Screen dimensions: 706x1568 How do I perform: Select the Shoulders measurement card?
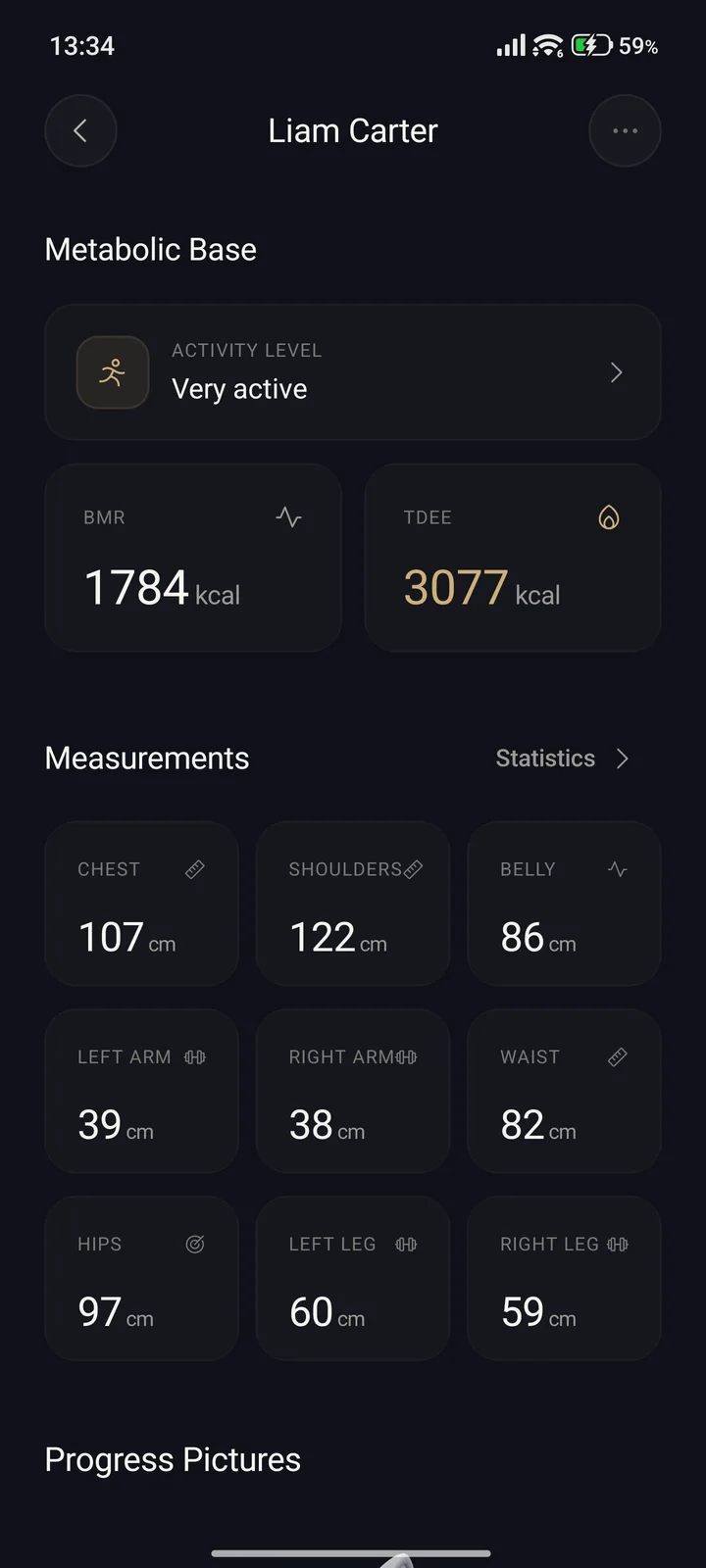pos(353,904)
